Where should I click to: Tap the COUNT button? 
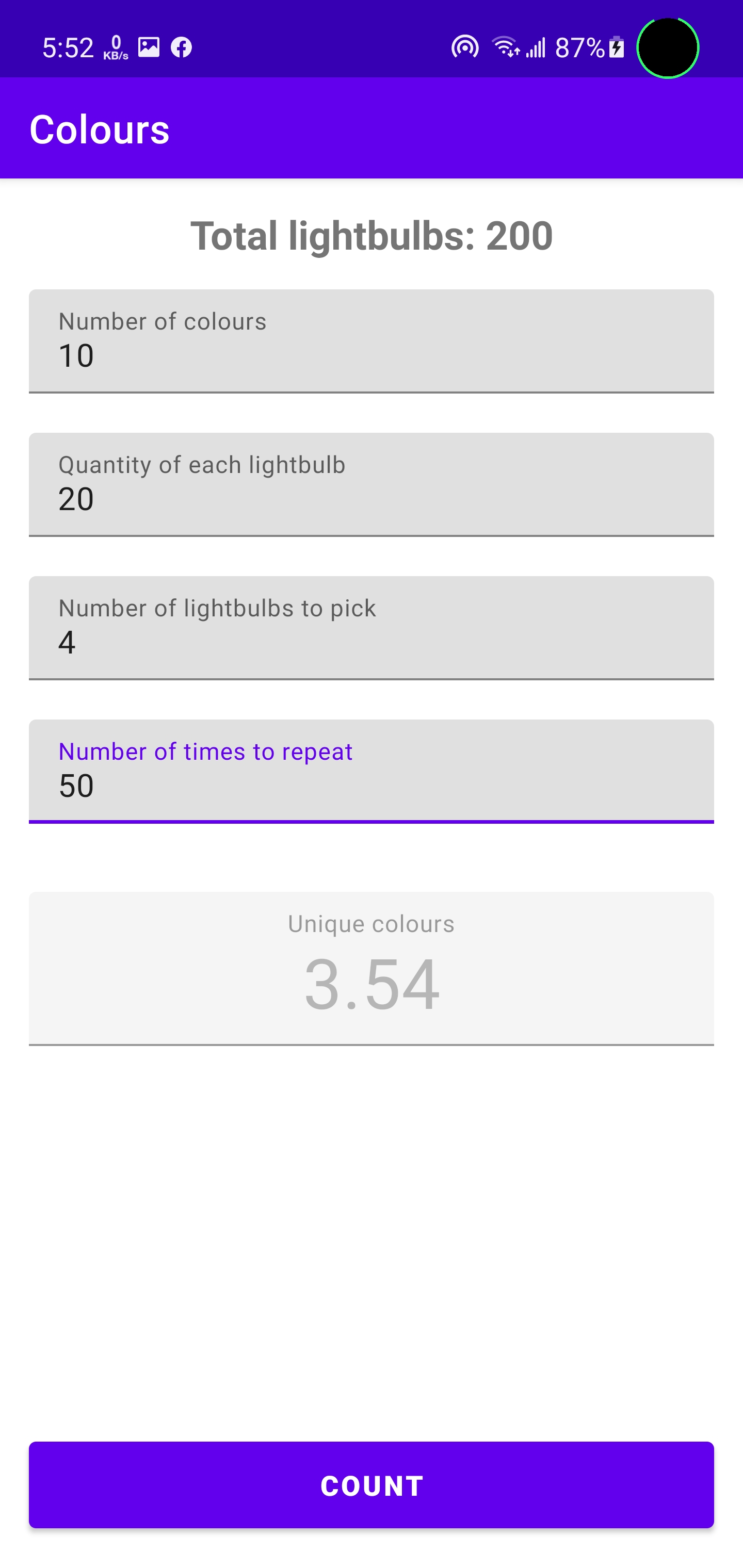pos(372,1485)
